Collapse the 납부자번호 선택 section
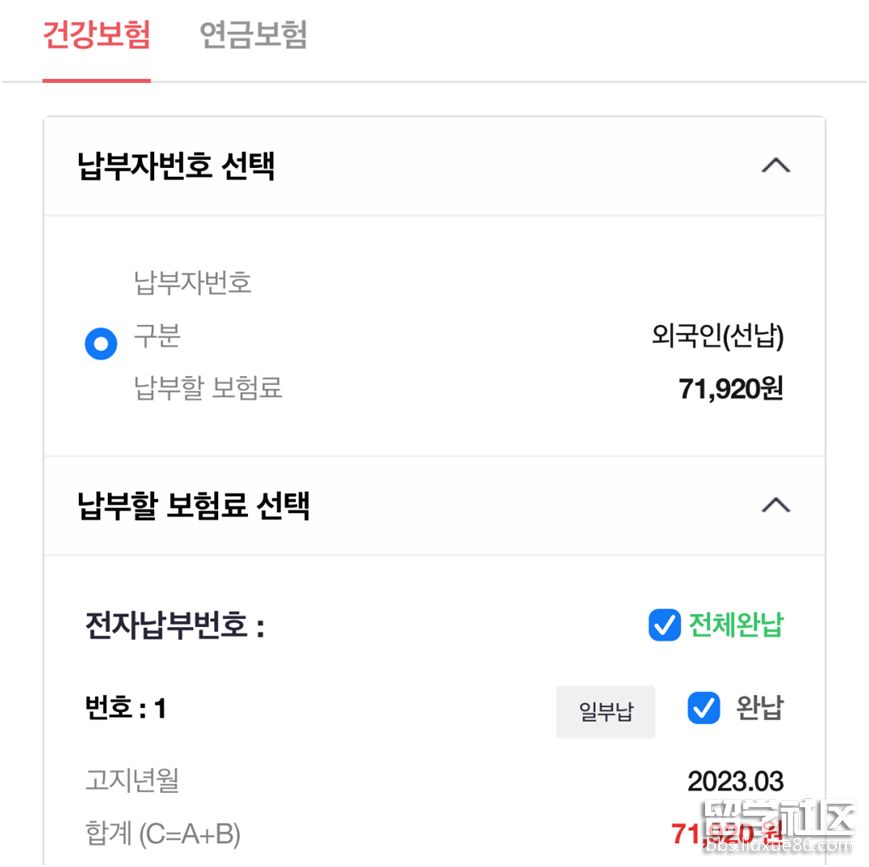869x867 pixels. (775, 166)
